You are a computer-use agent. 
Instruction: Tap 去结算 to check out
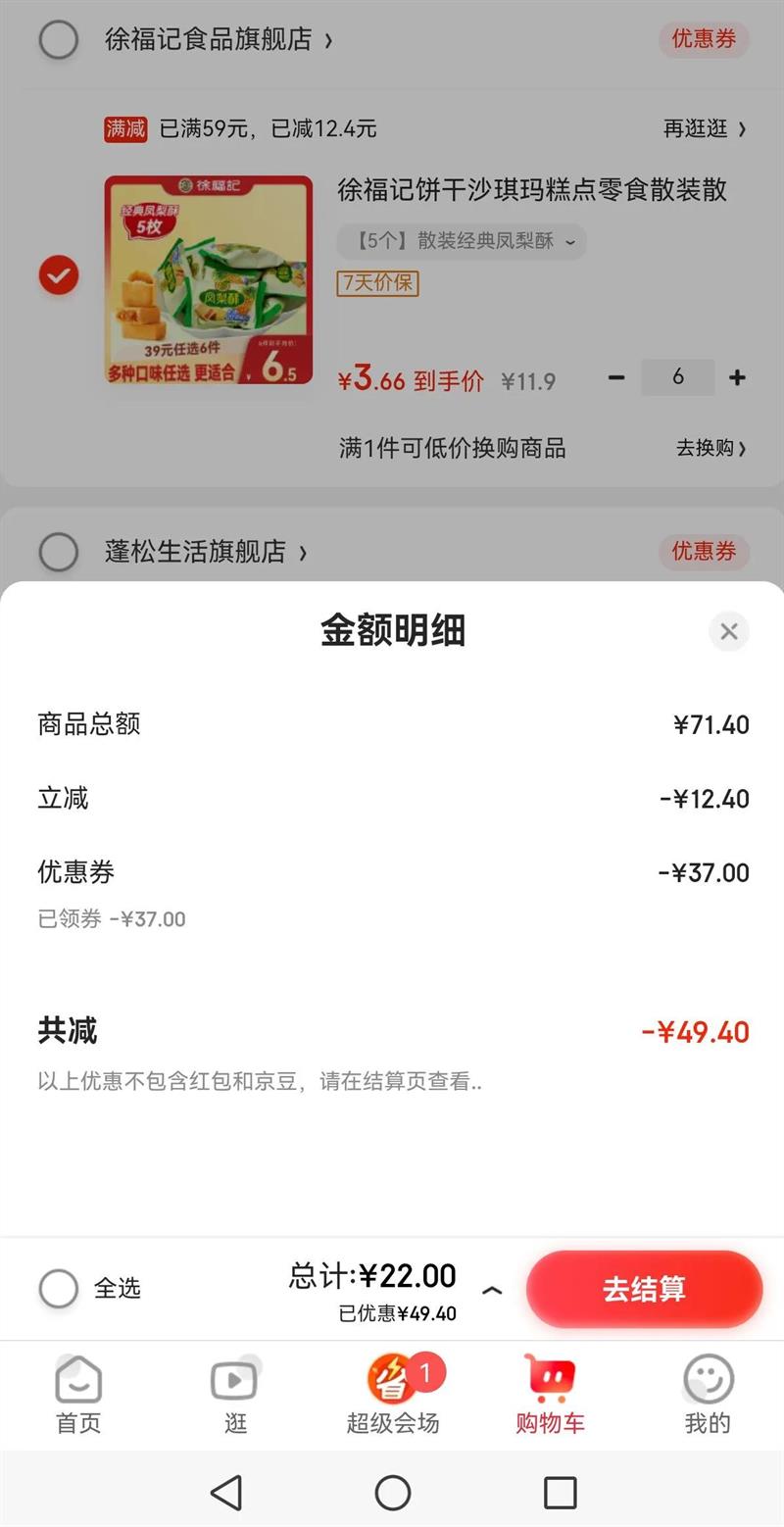(x=644, y=1289)
